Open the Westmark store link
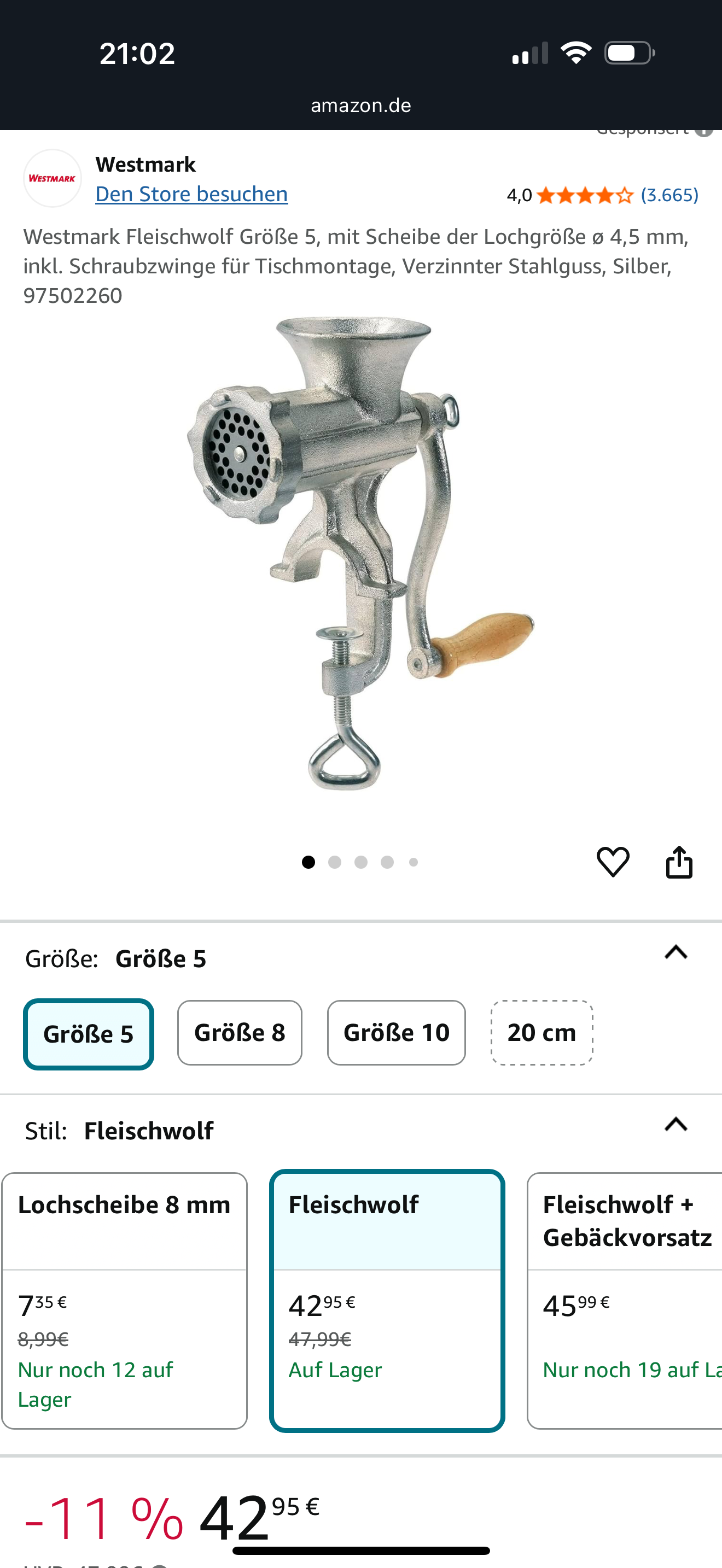Image resolution: width=722 pixels, height=1568 pixels. [x=191, y=194]
